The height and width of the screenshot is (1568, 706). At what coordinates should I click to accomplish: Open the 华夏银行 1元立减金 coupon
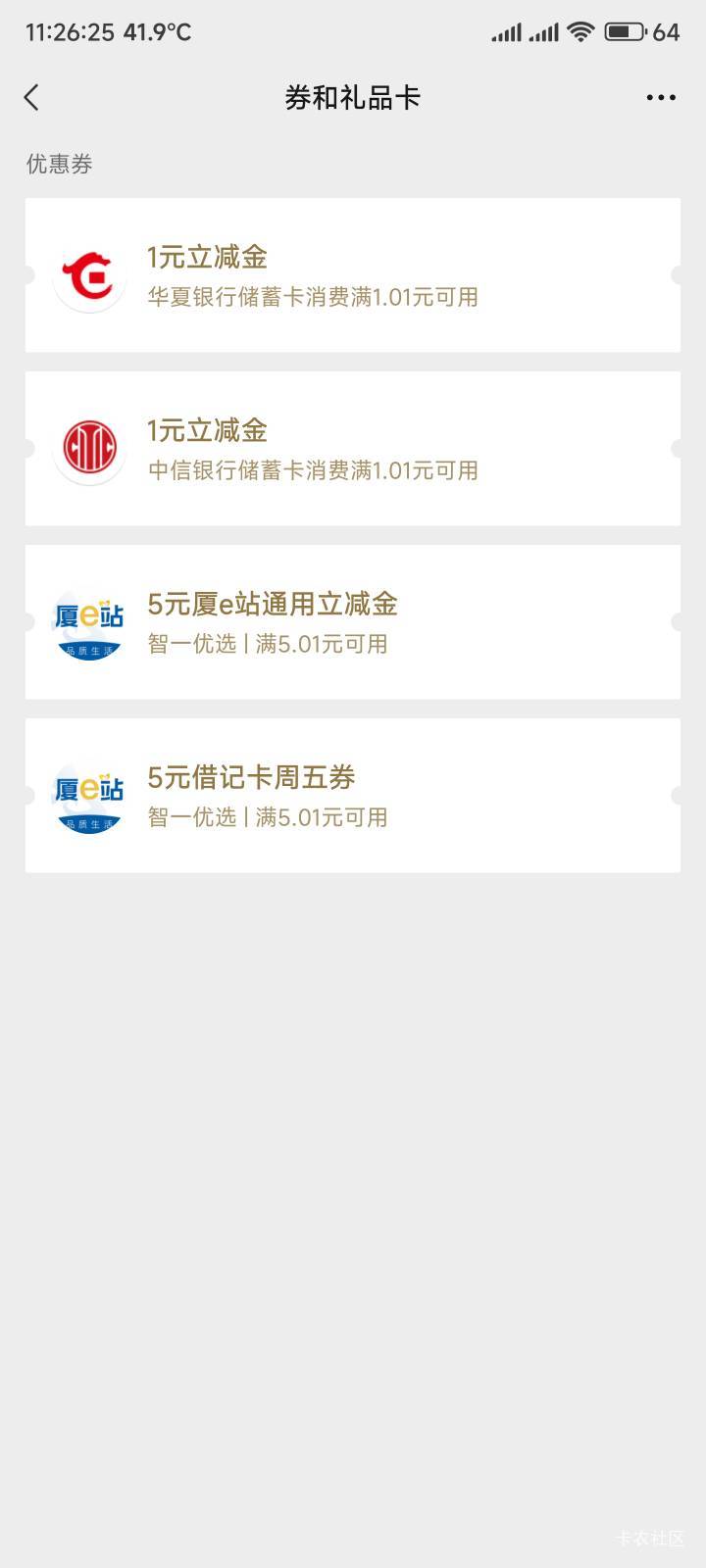click(352, 275)
